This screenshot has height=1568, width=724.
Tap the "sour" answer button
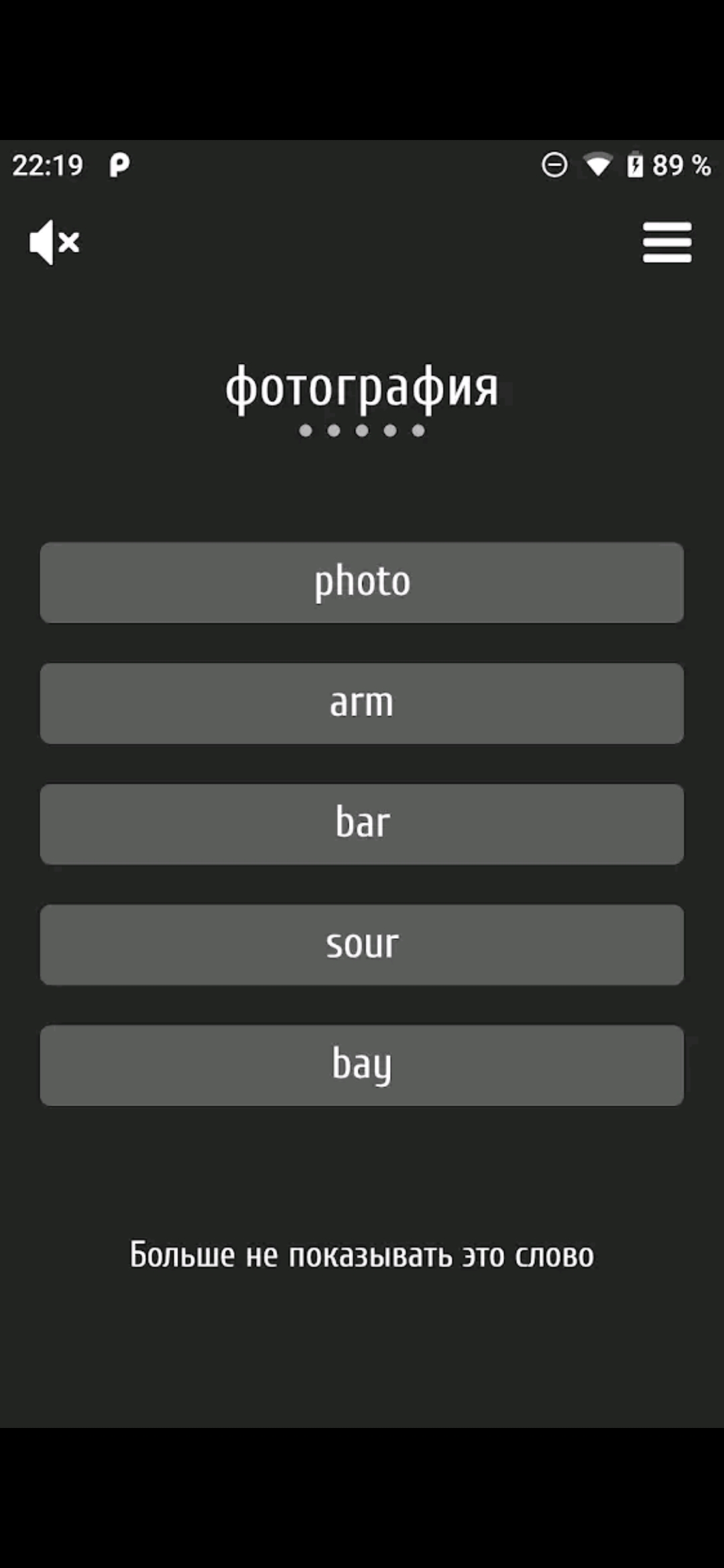tap(362, 944)
